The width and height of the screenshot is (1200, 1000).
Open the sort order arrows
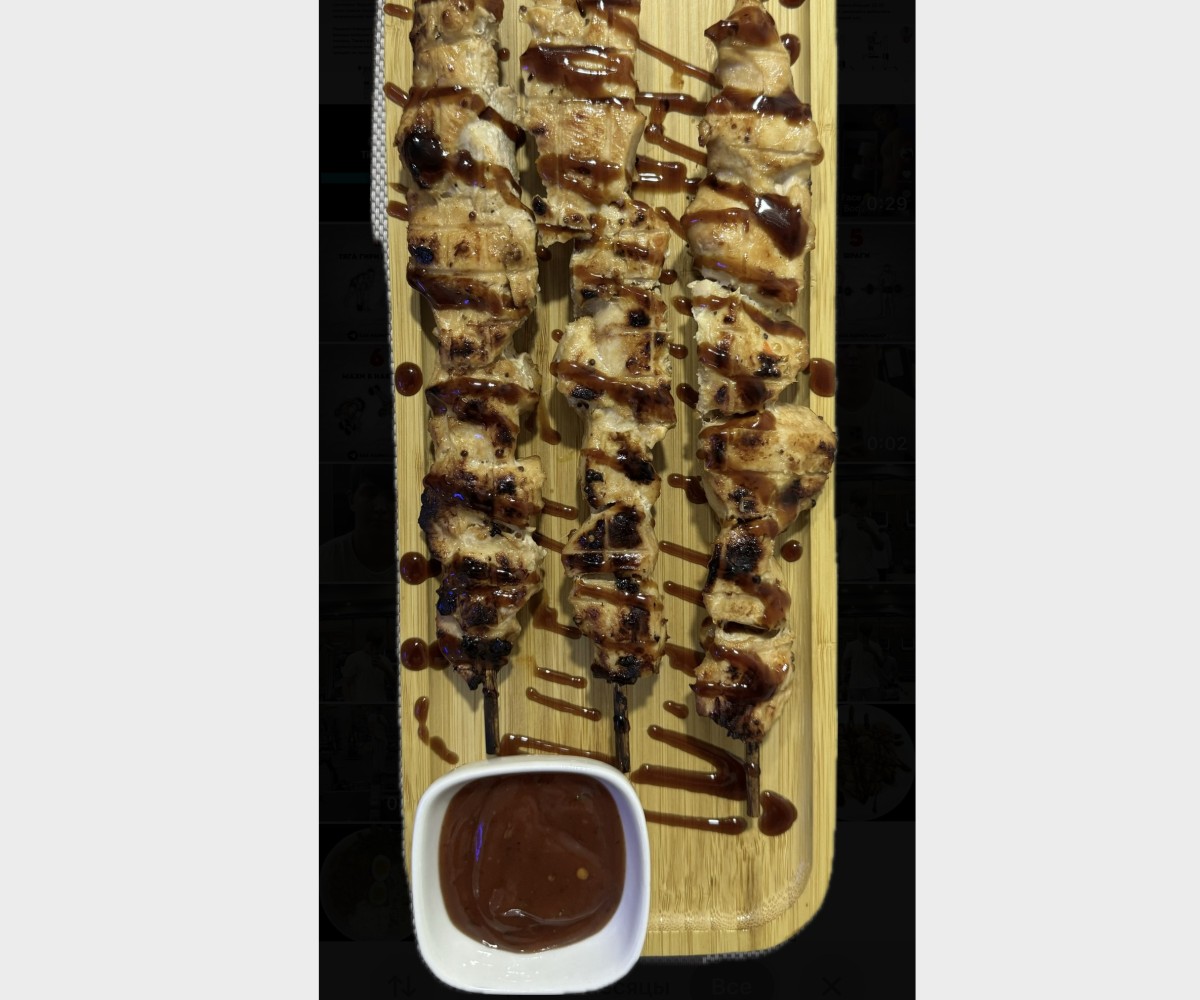click(x=400, y=988)
